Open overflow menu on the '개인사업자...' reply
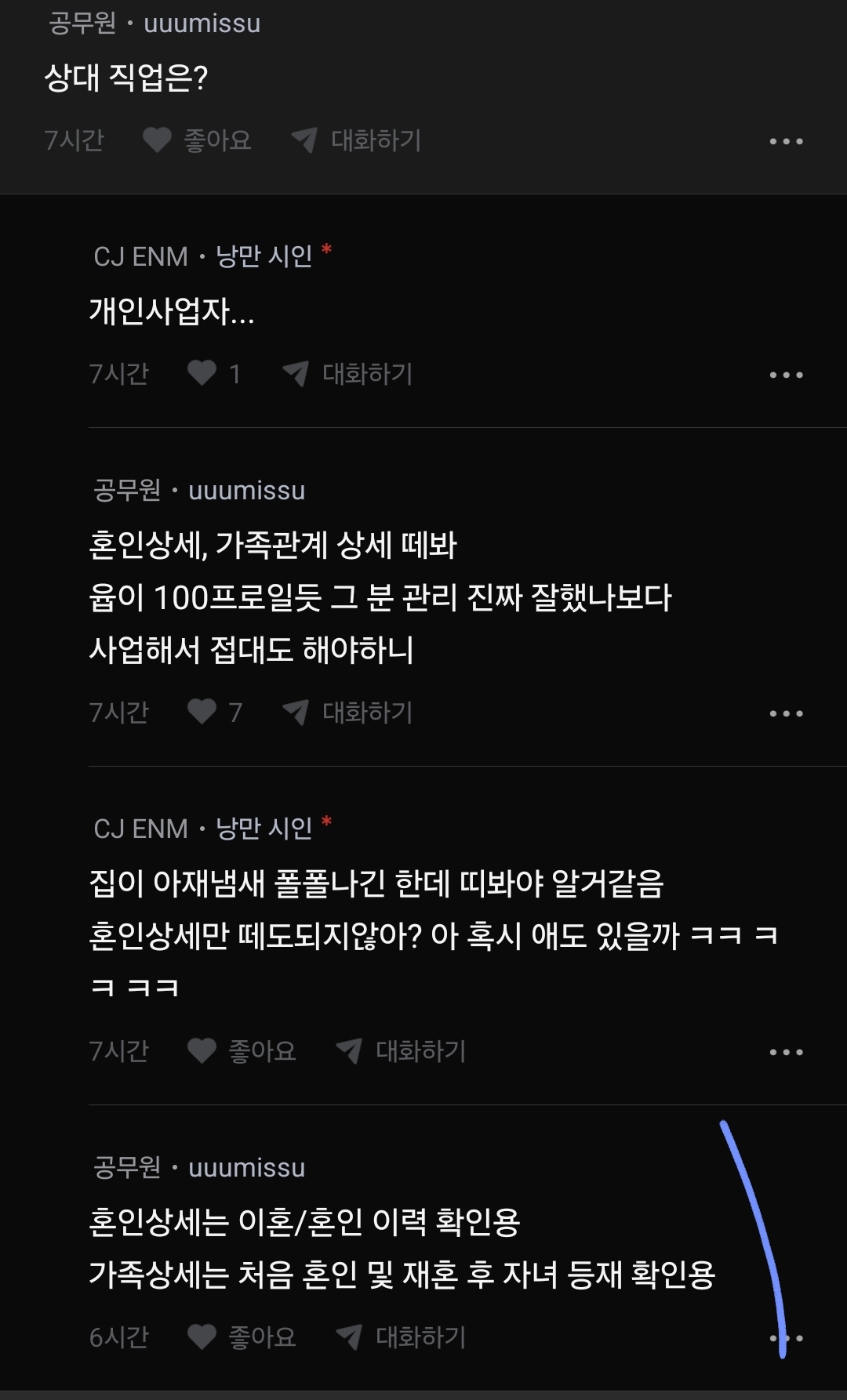The width and height of the screenshot is (847, 1400). (x=786, y=375)
